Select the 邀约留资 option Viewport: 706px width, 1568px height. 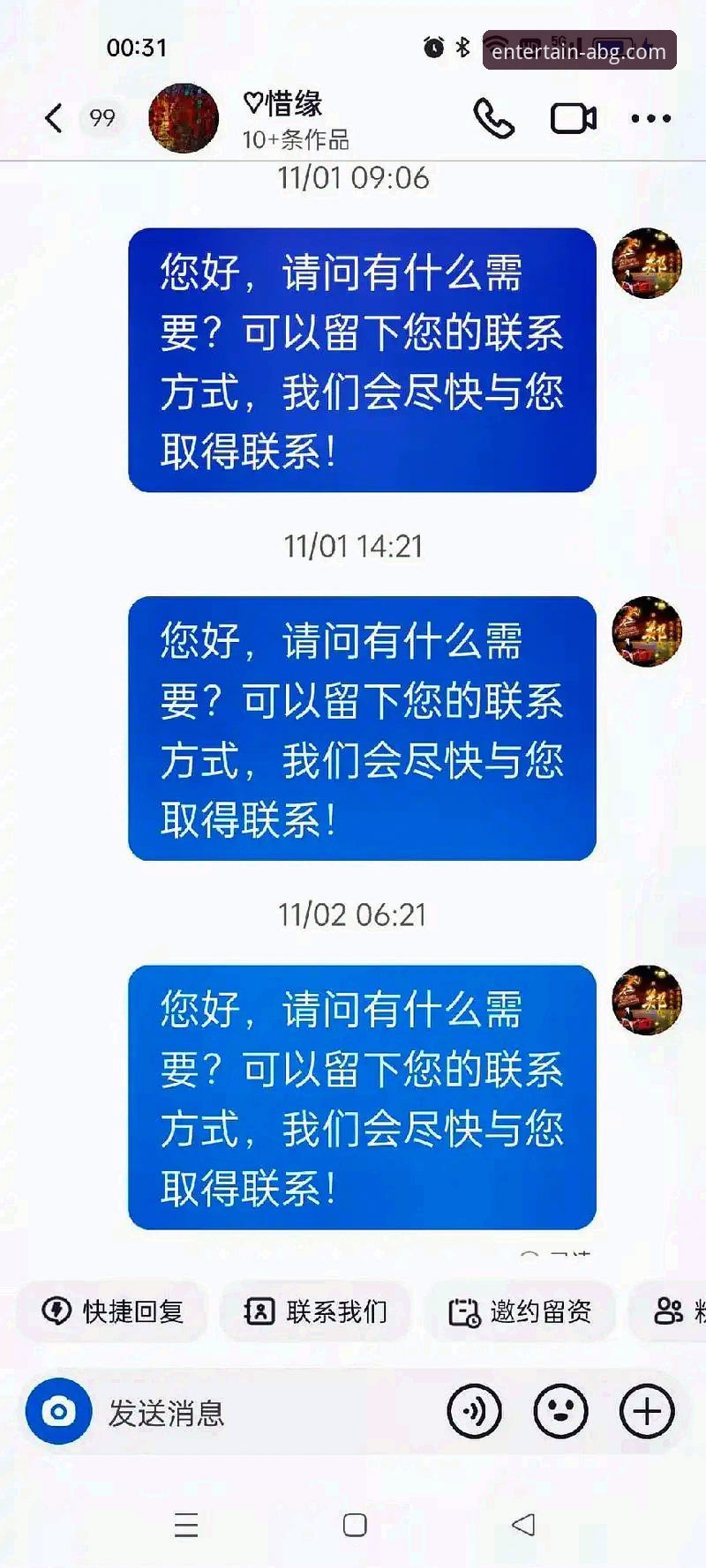coord(520,1311)
